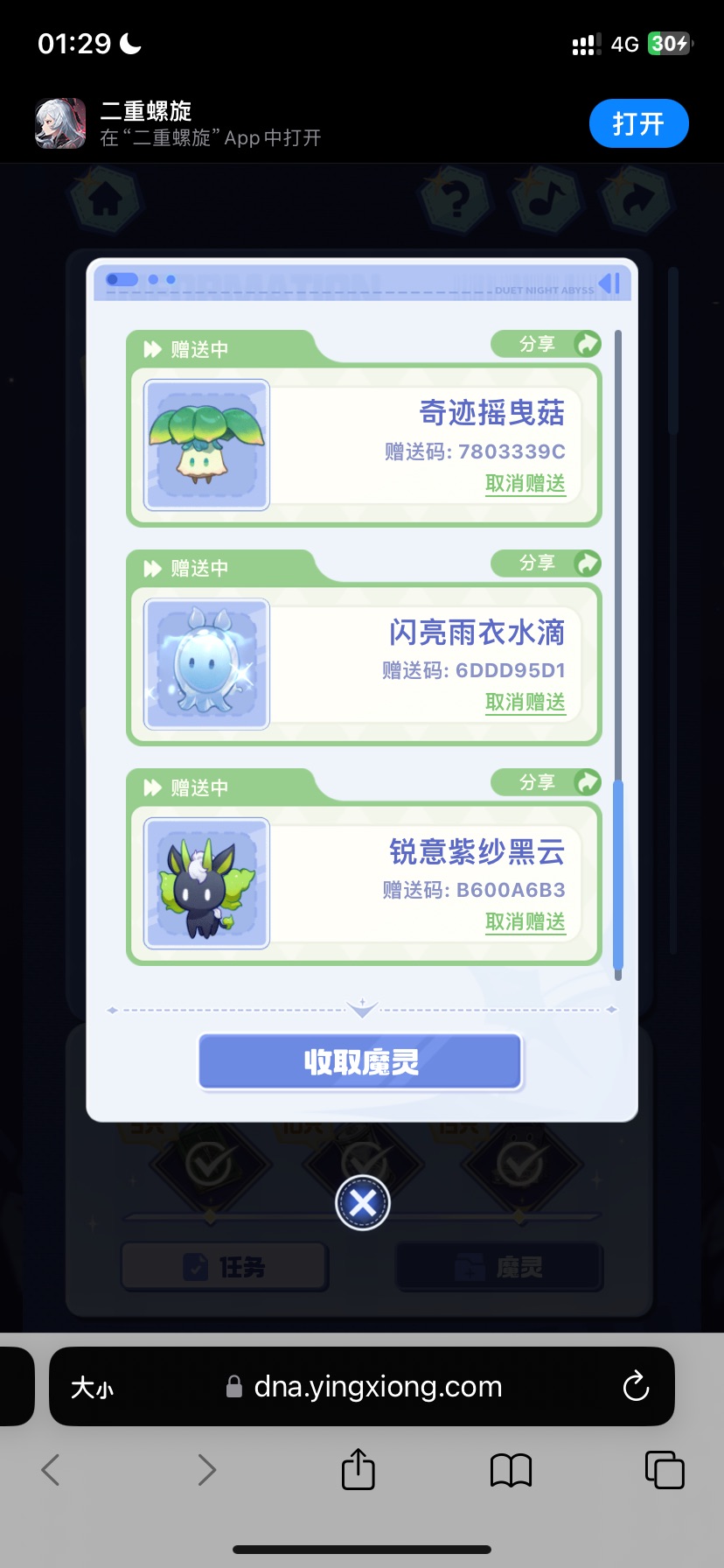Screen dimensions: 724x1568
Task: Close the gifting popup
Action: point(363,1203)
